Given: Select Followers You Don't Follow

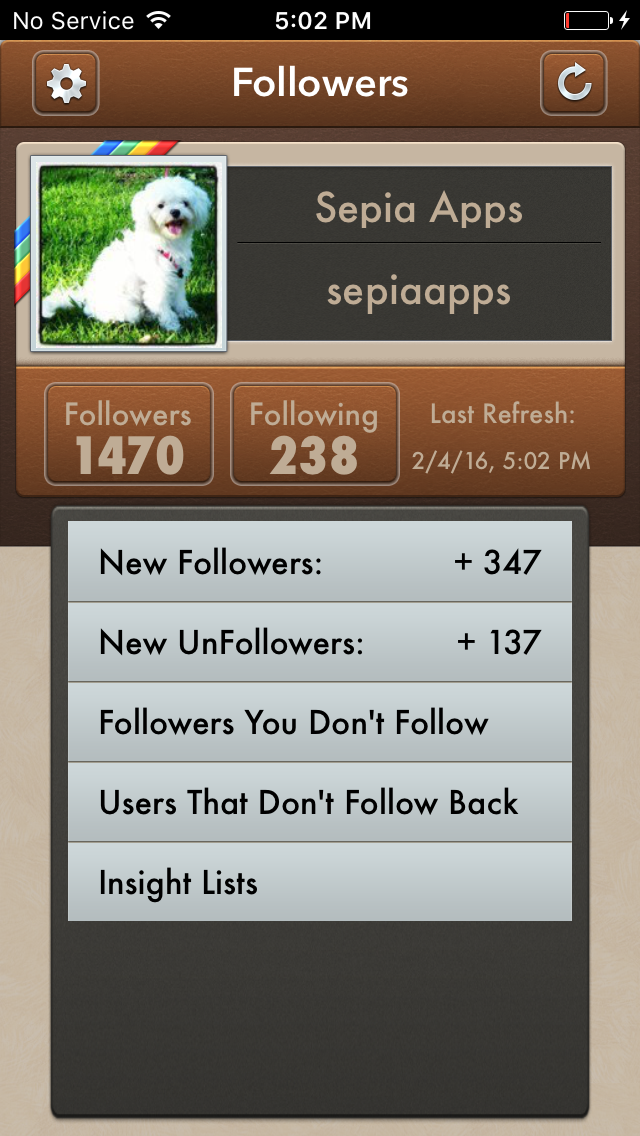Looking at the screenshot, I should (319, 722).
